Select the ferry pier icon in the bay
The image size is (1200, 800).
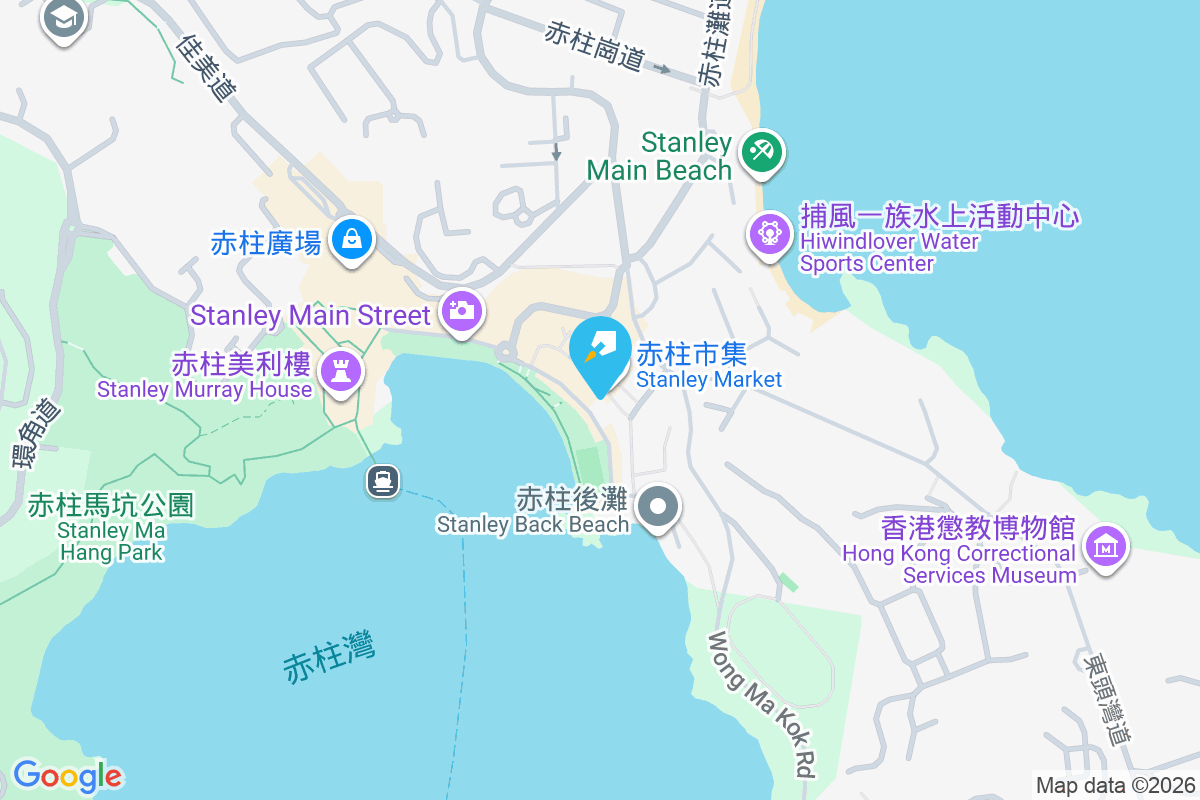pyautogui.click(x=383, y=481)
